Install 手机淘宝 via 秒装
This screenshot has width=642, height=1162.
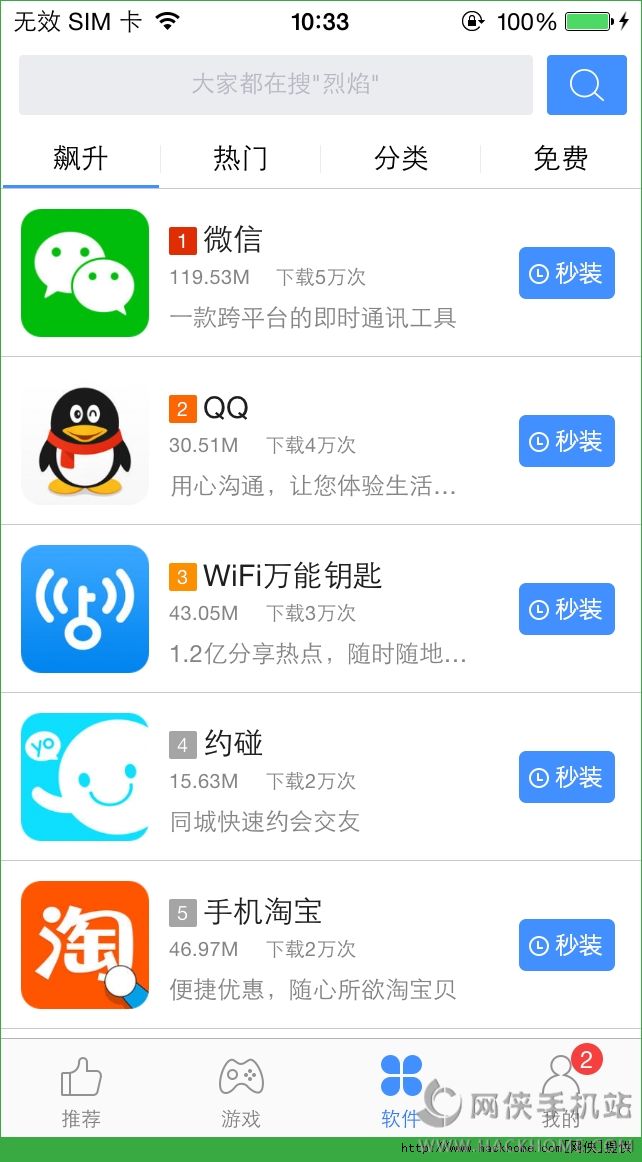(x=566, y=945)
